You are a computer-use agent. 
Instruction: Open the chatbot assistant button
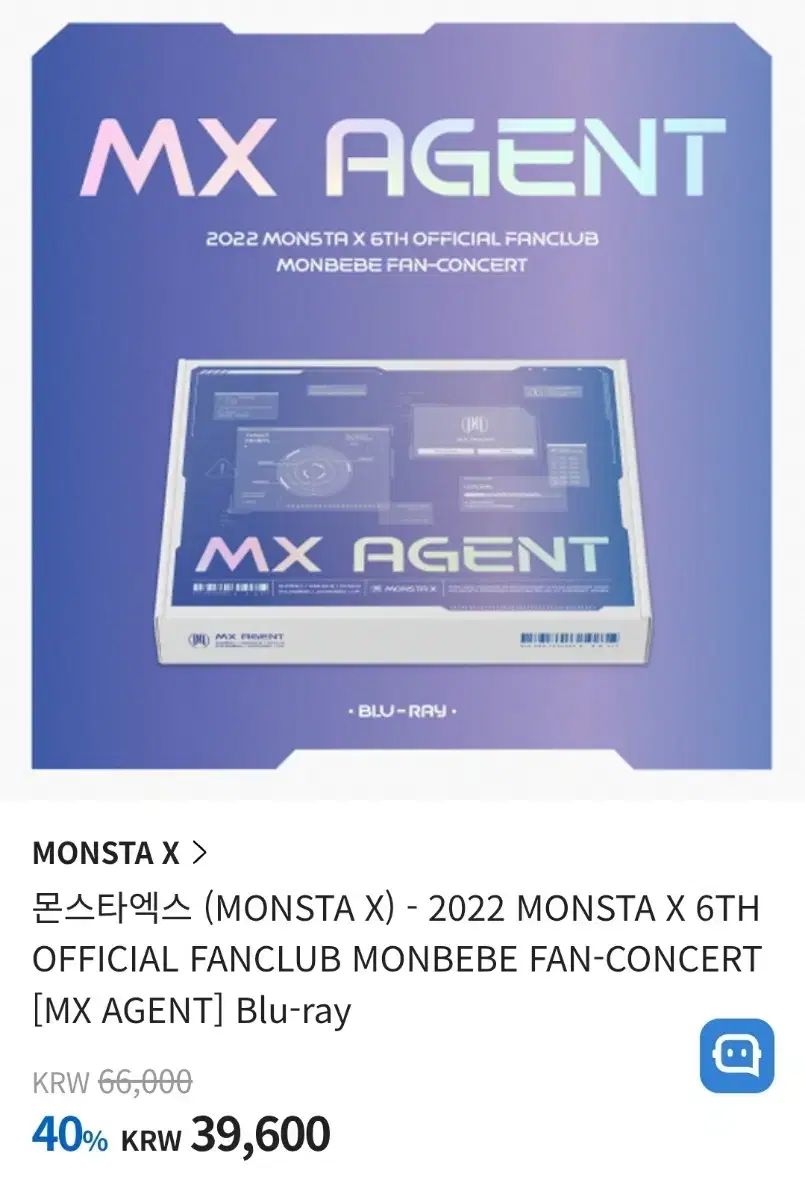point(736,1055)
